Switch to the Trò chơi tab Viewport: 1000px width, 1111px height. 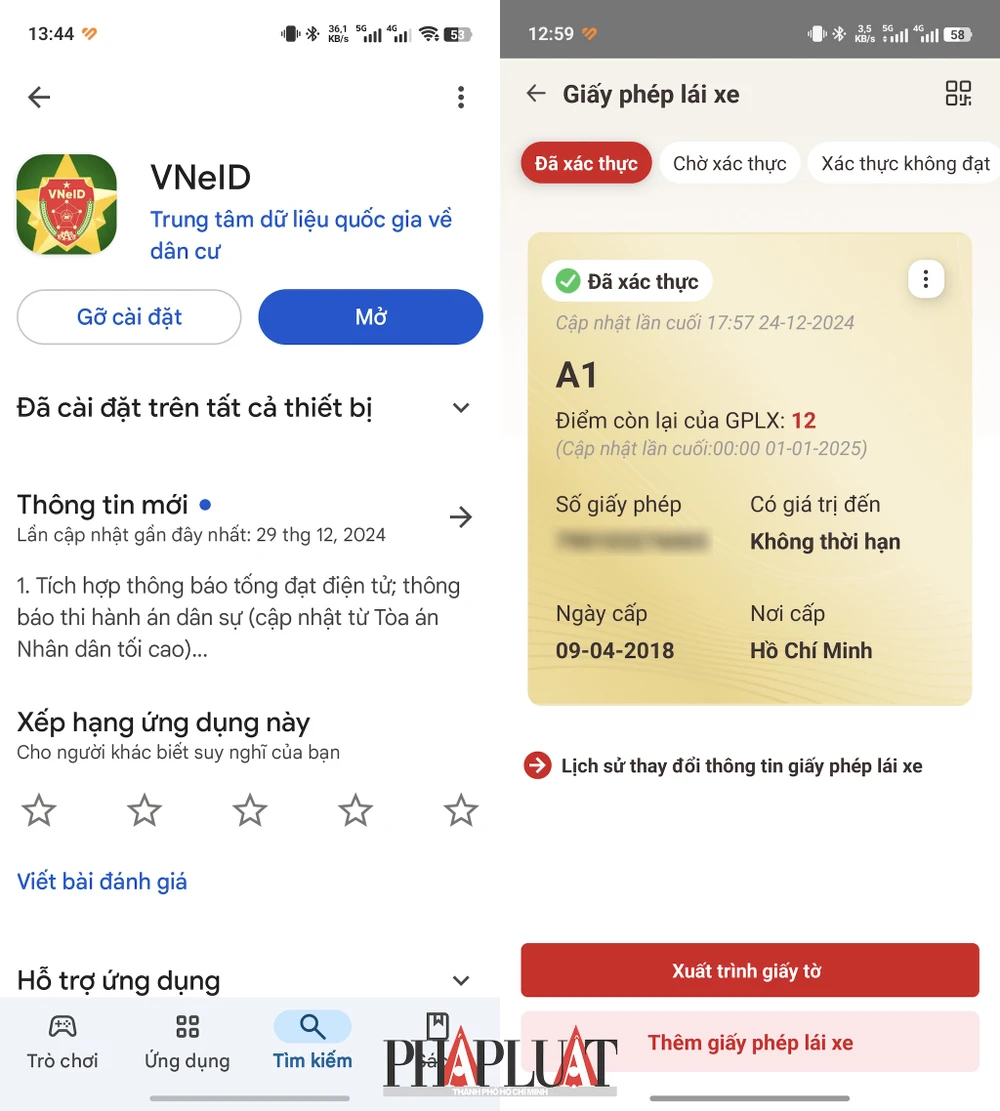click(62, 1040)
